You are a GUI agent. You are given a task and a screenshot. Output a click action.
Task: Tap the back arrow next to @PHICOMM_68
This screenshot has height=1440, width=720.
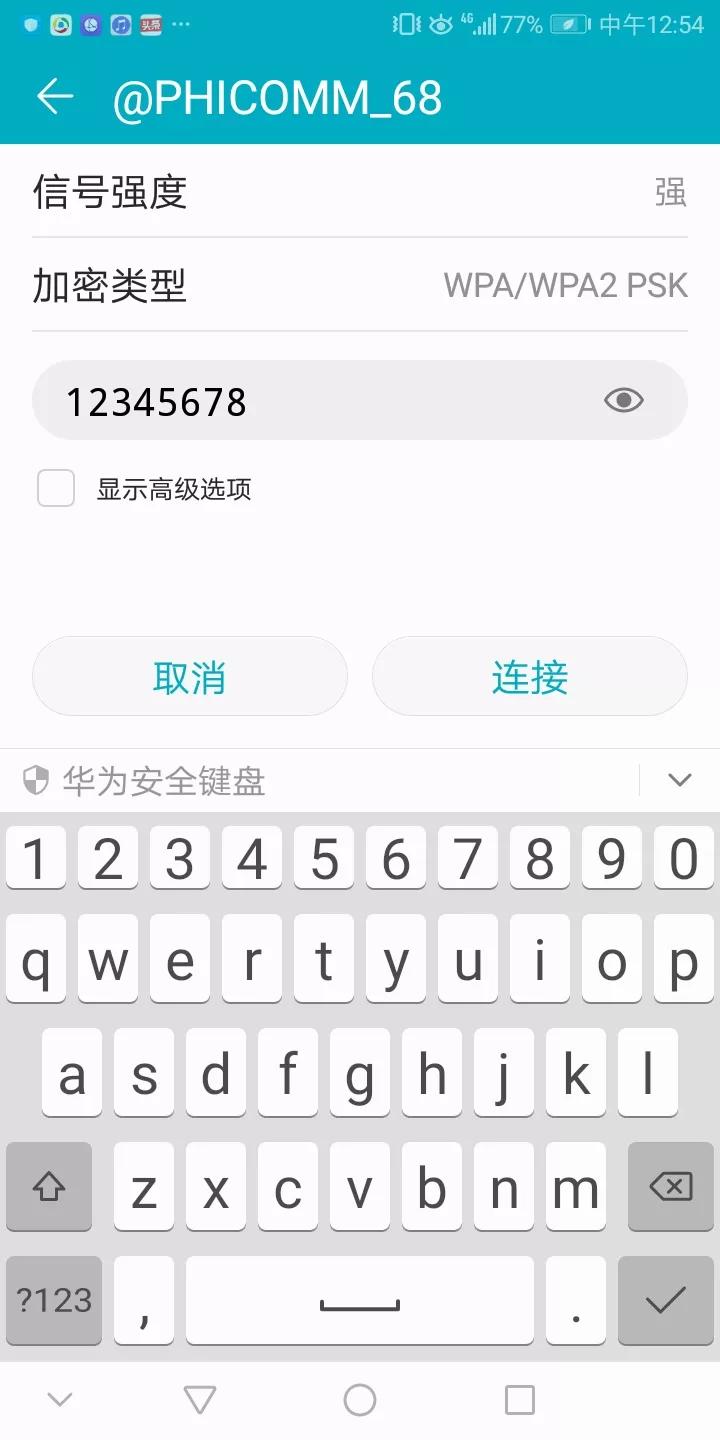pos(55,97)
